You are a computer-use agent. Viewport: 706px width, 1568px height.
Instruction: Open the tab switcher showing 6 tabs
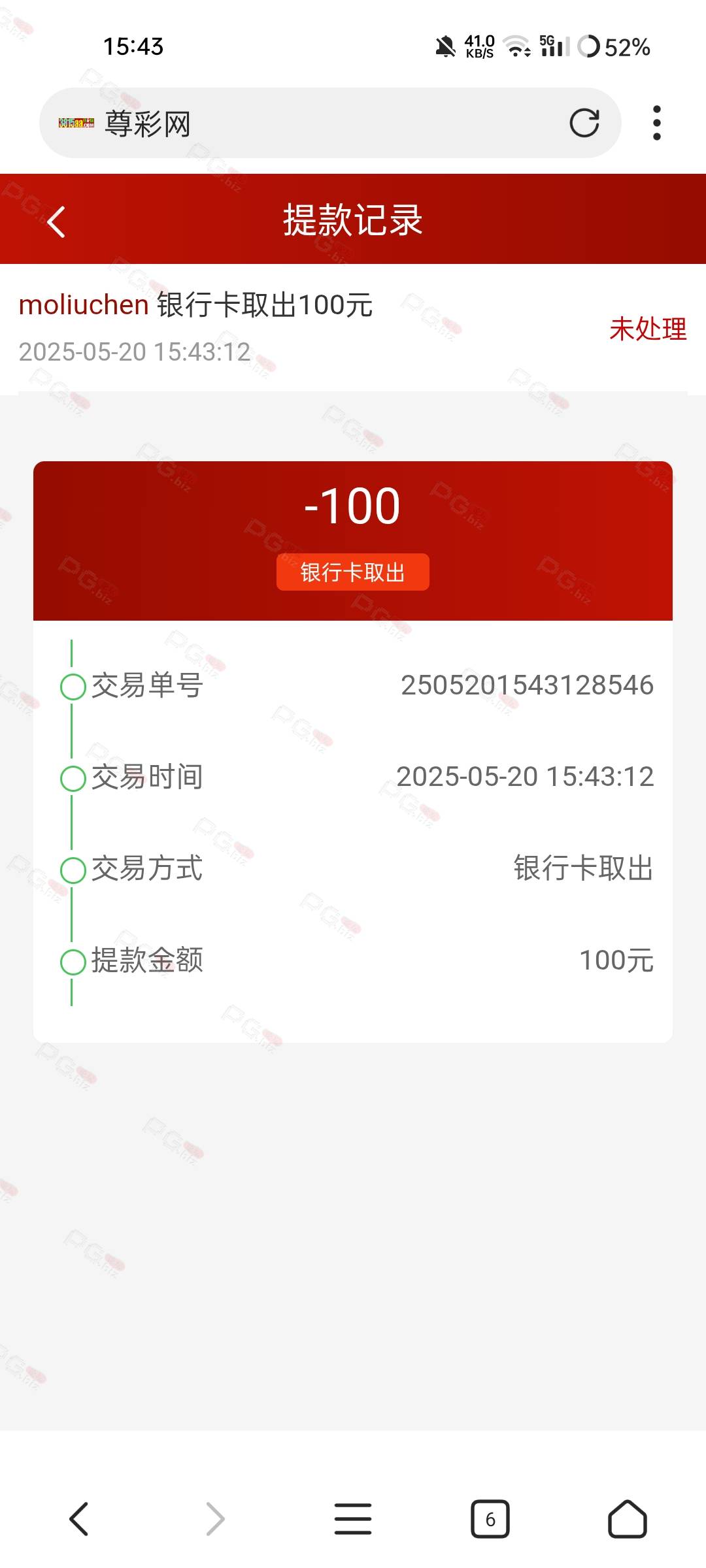[x=490, y=1519]
